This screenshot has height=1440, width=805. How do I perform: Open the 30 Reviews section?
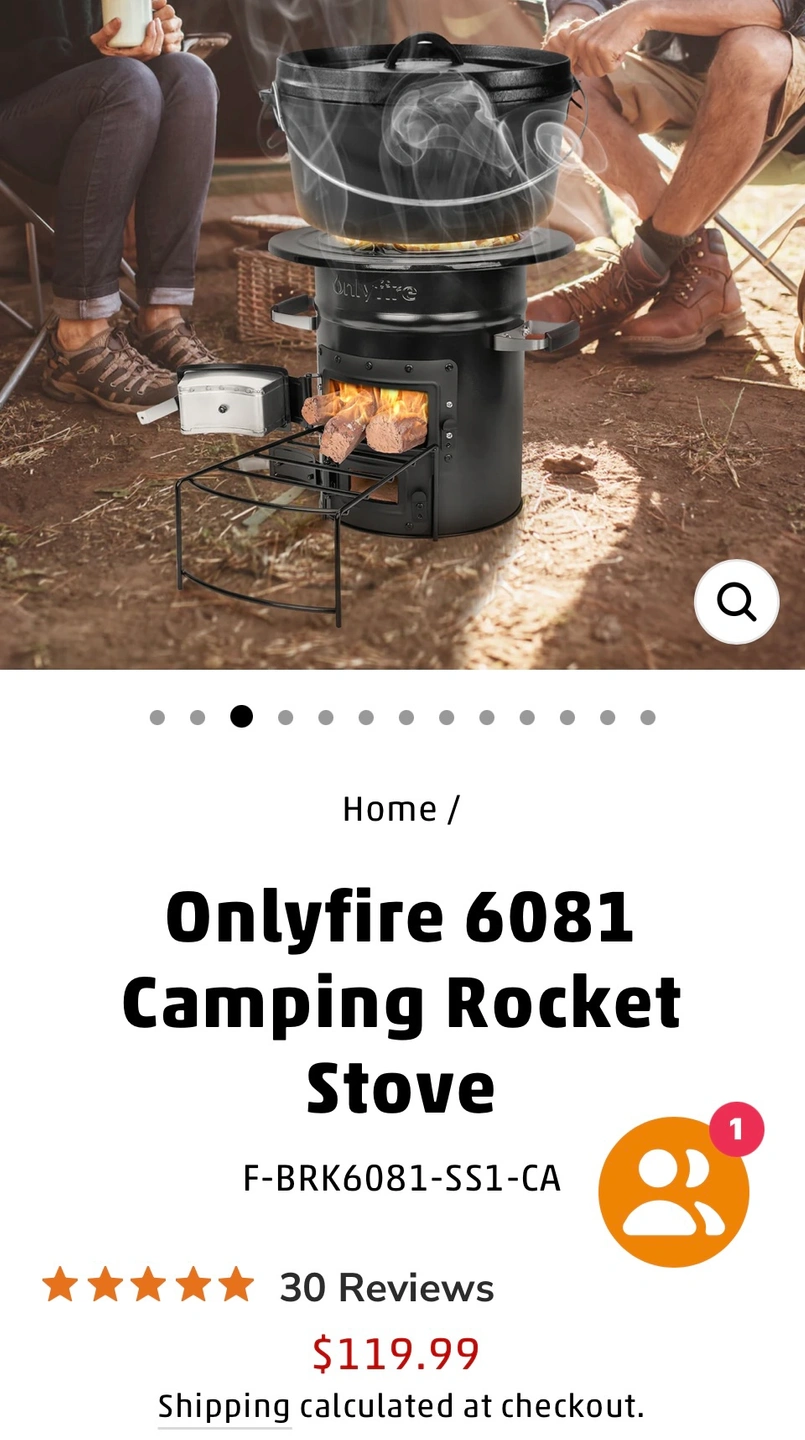(386, 1288)
